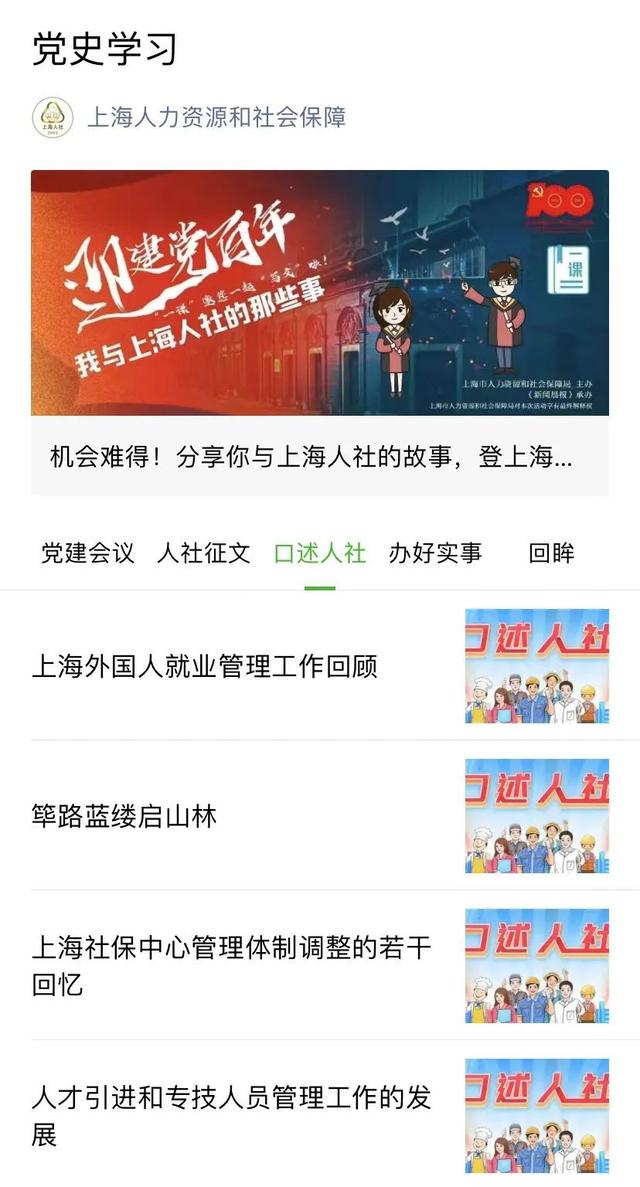
Task: Switch to the 办好实事 tab
Action: click(435, 553)
